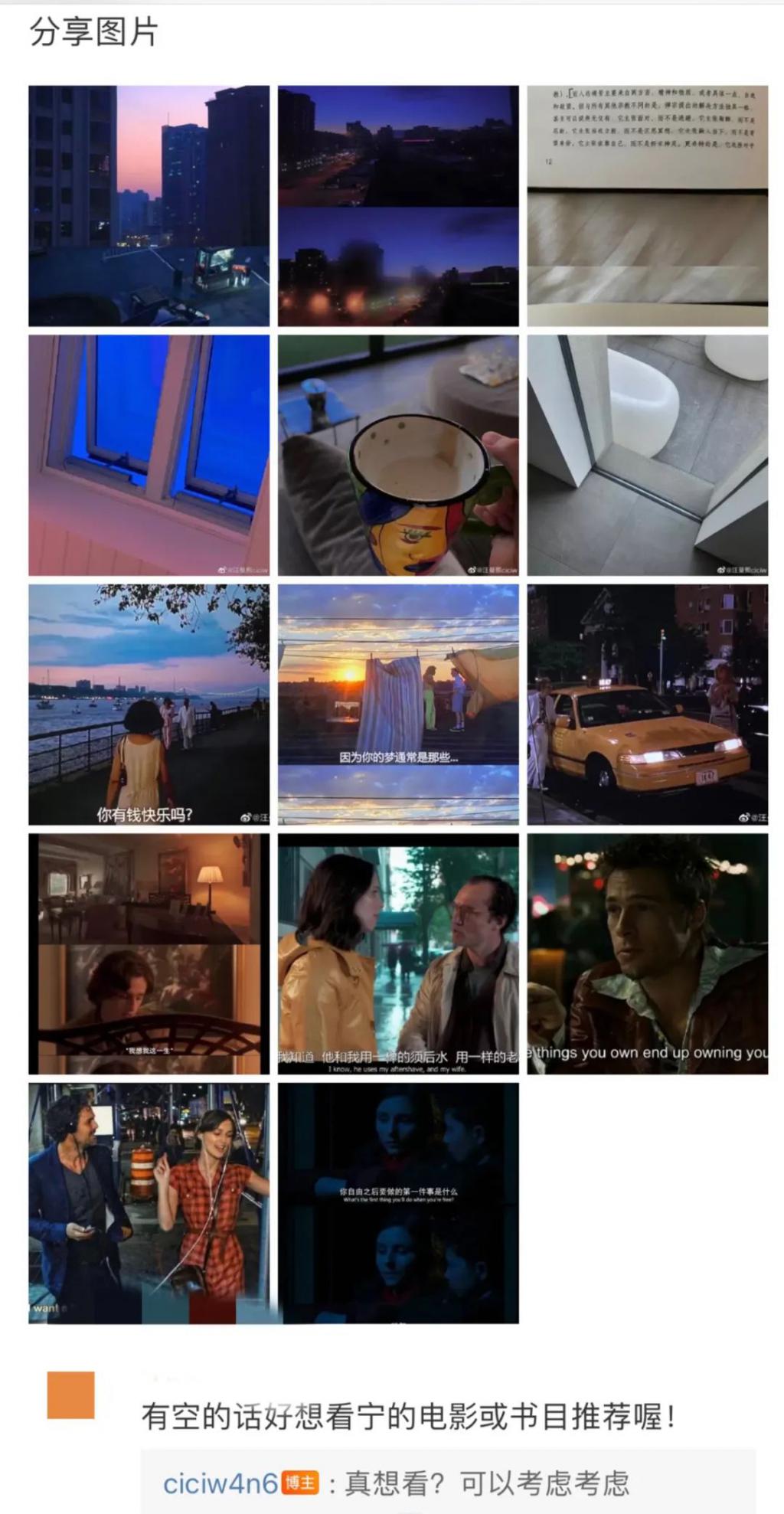View the couple dancing with earphones image
The width and height of the screenshot is (784, 1514).
click(x=149, y=1203)
